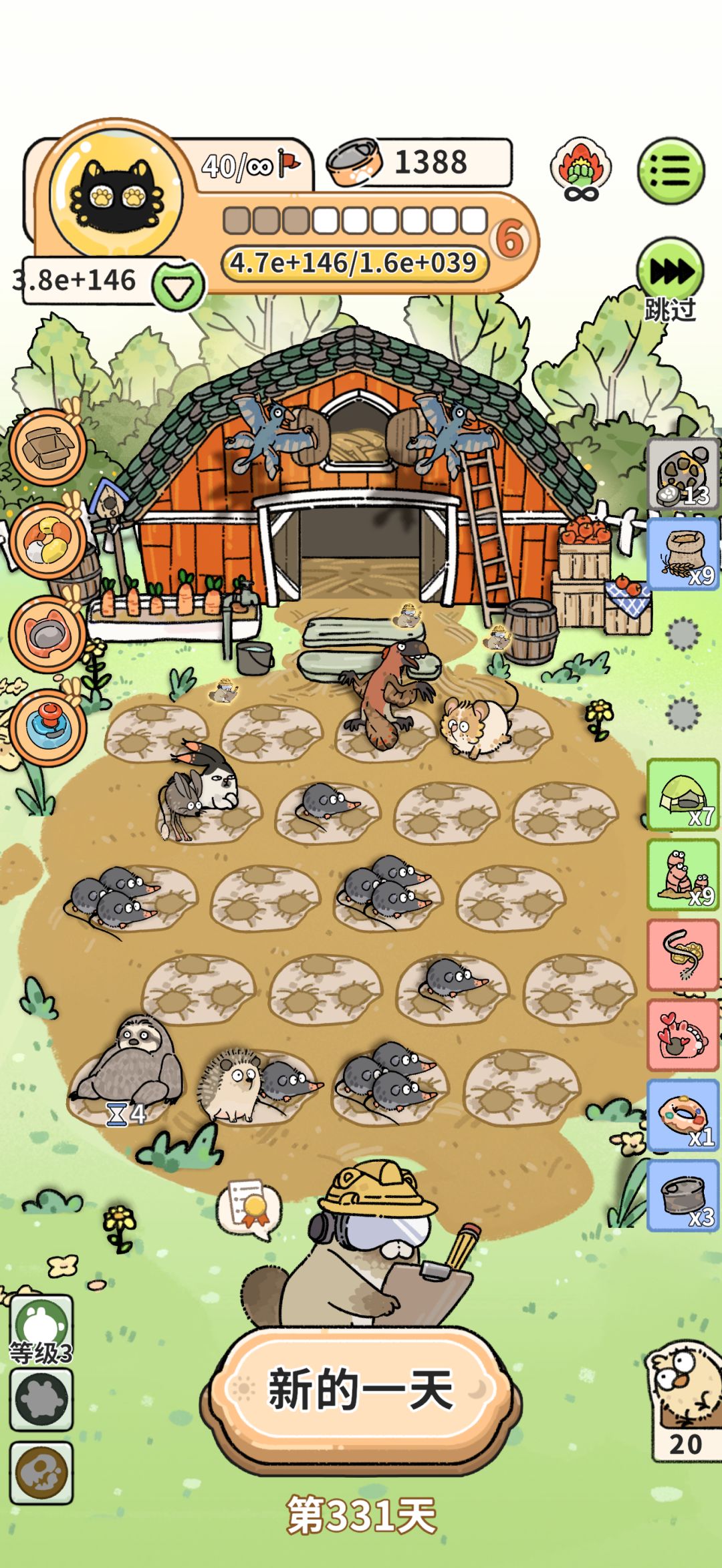The image size is (722, 1568).
Task: Select the green tent item x7
Action: [x=683, y=795]
